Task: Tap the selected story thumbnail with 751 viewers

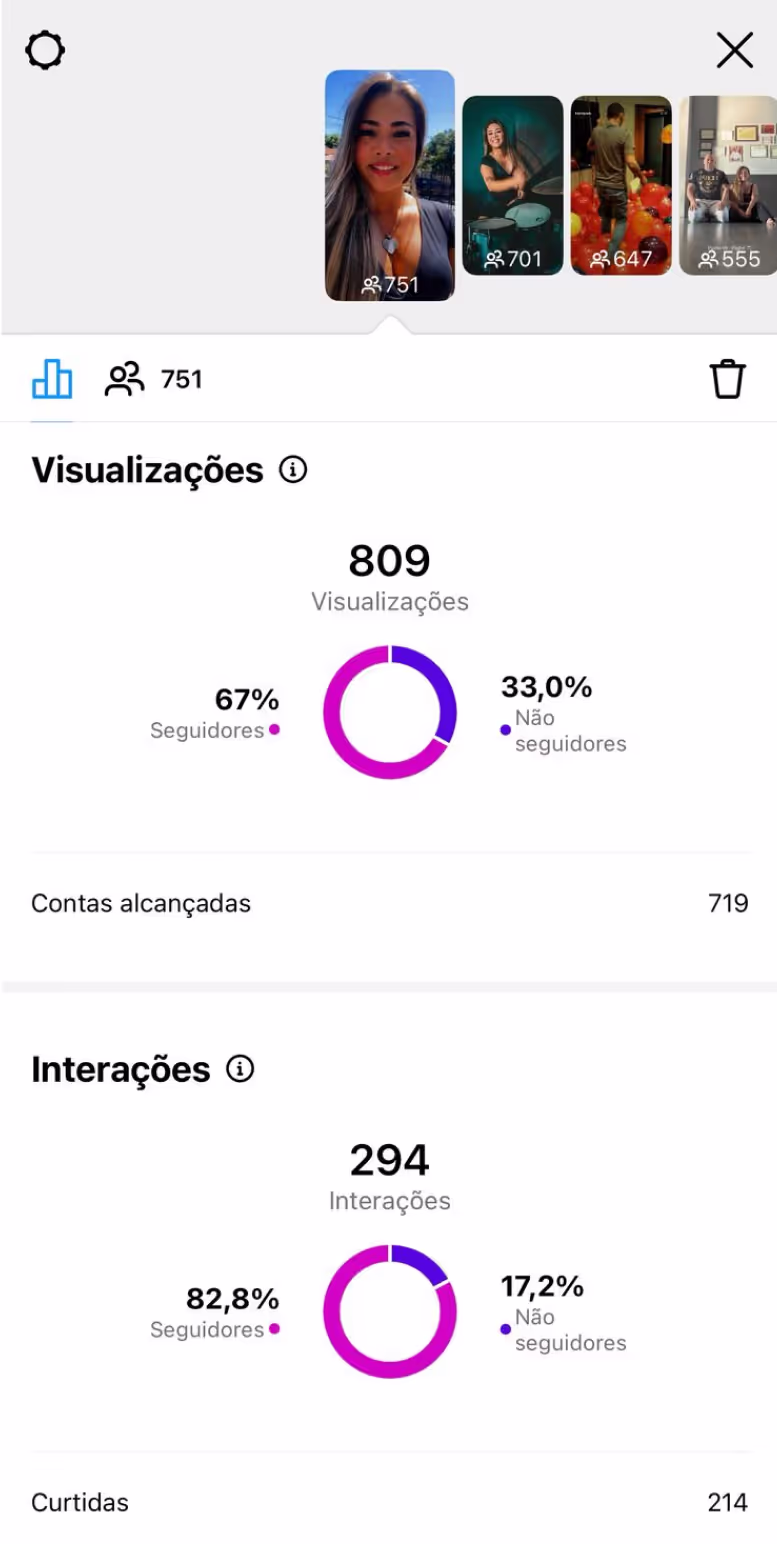Action: coord(390,186)
